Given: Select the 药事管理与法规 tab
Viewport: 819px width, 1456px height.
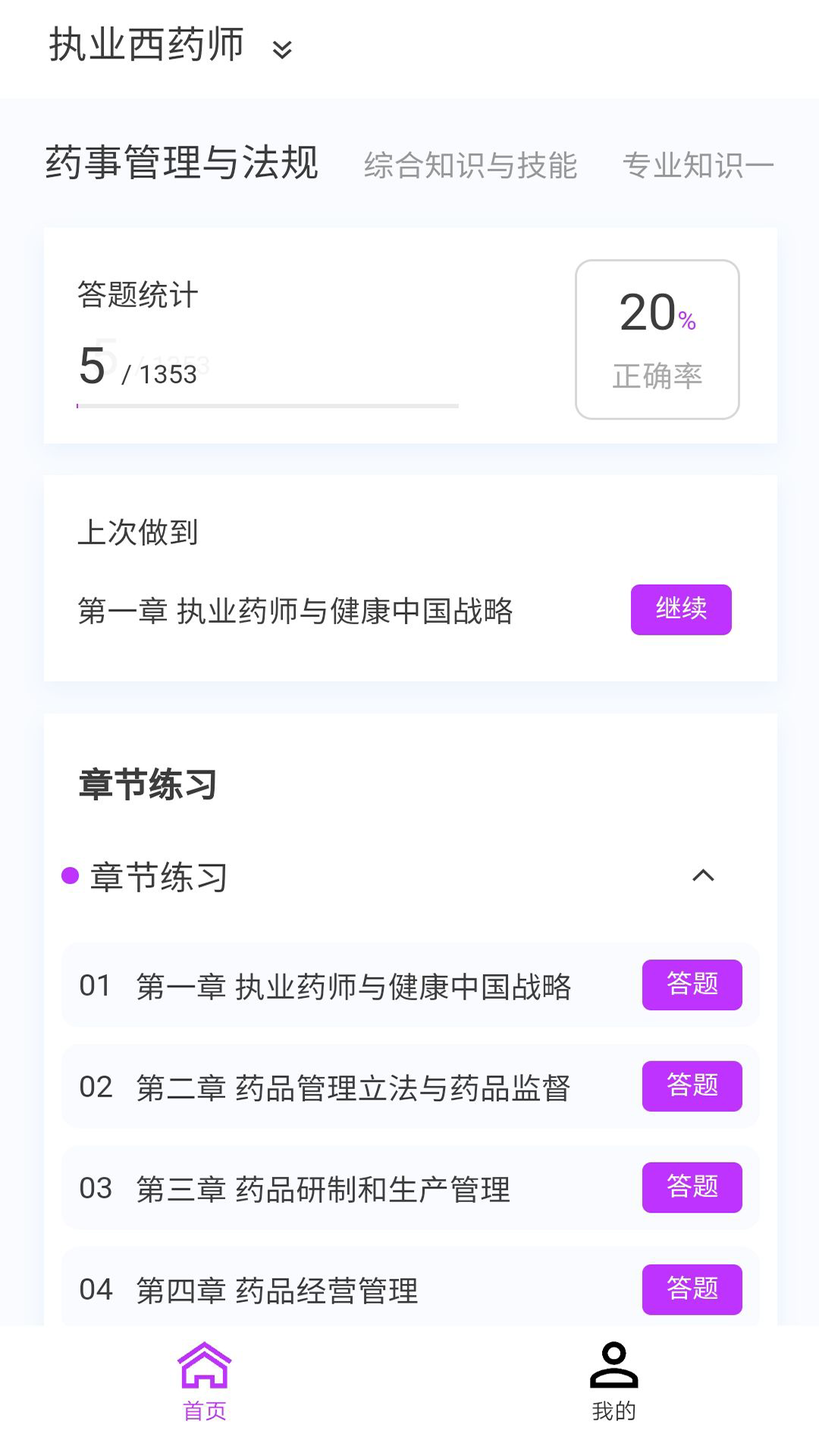Looking at the screenshot, I should [x=182, y=162].
